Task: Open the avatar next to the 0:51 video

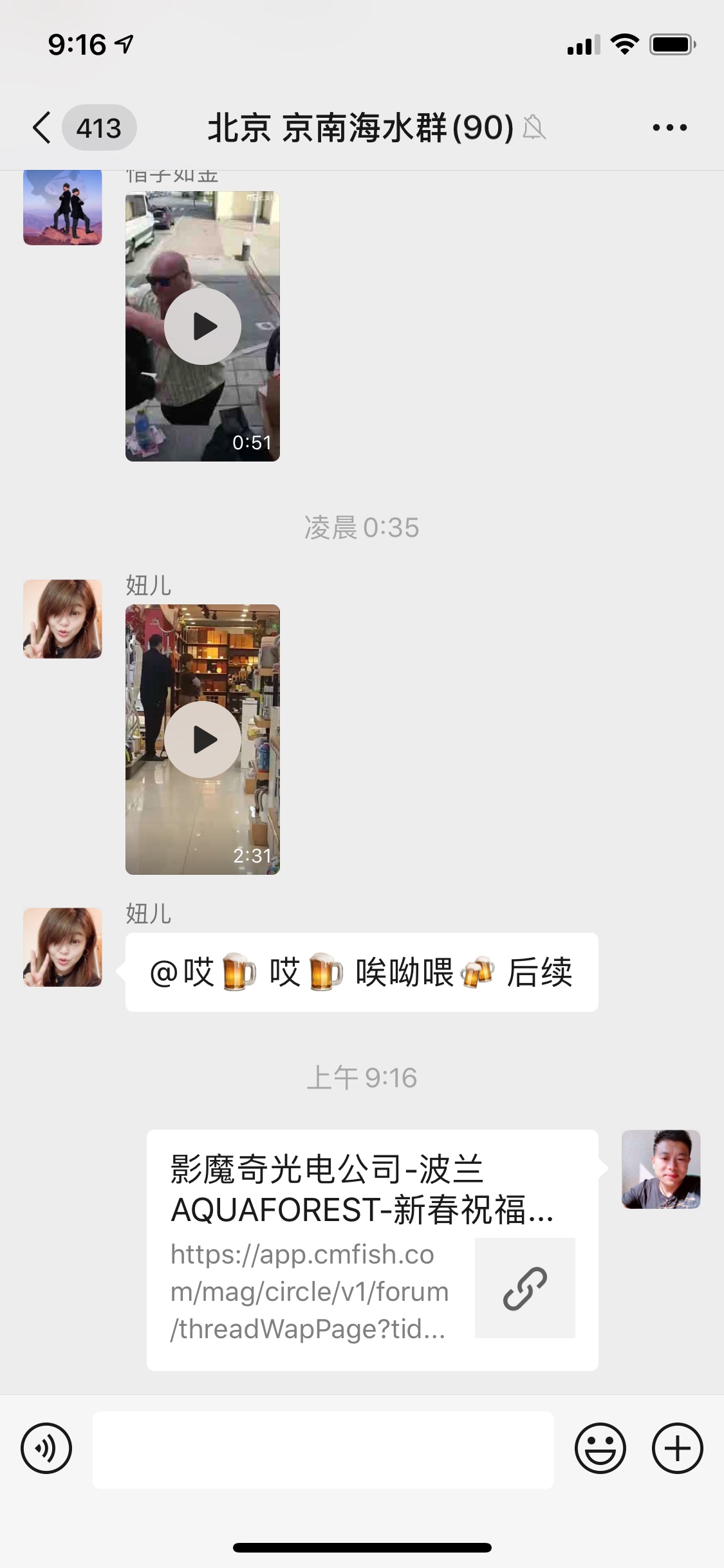Action: click(x=62, y=207)
